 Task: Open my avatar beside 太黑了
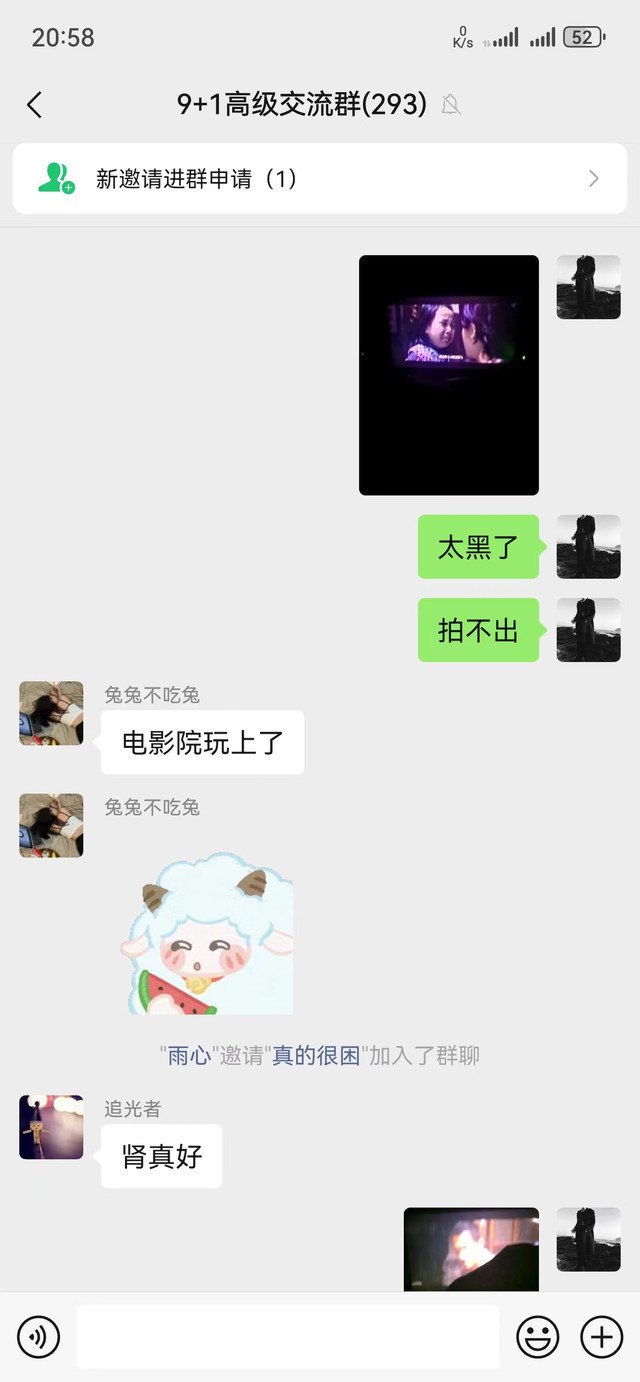point(588,547)
